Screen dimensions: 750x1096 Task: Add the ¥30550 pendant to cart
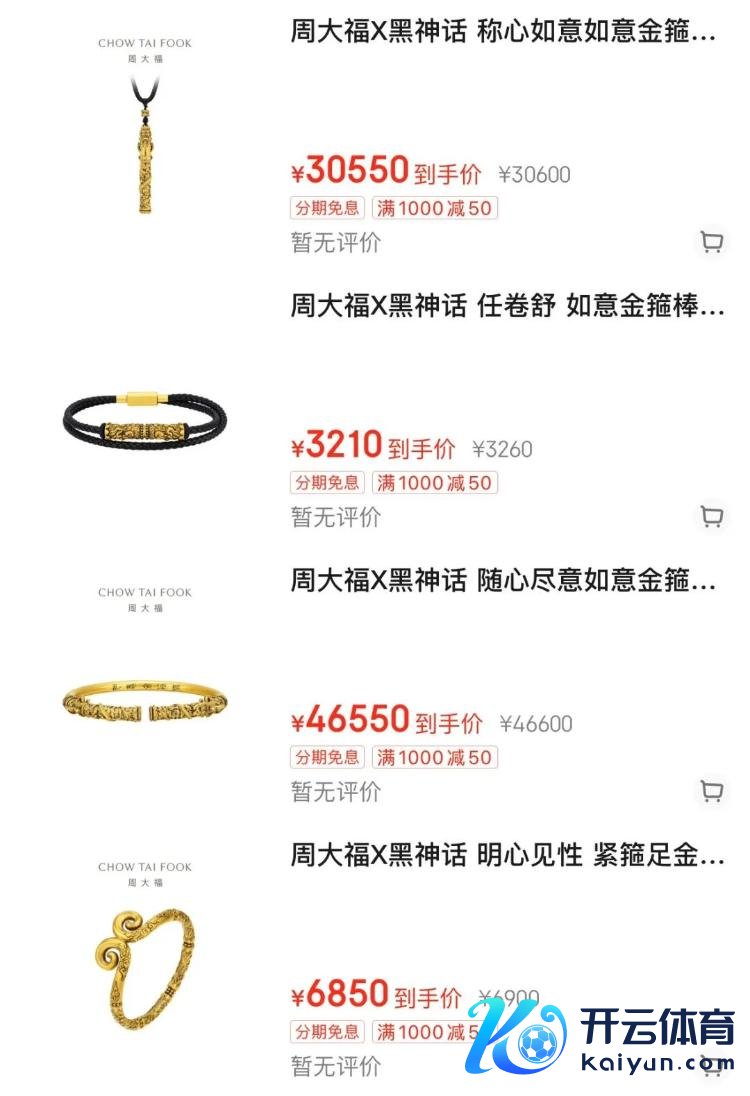[711, 242]
